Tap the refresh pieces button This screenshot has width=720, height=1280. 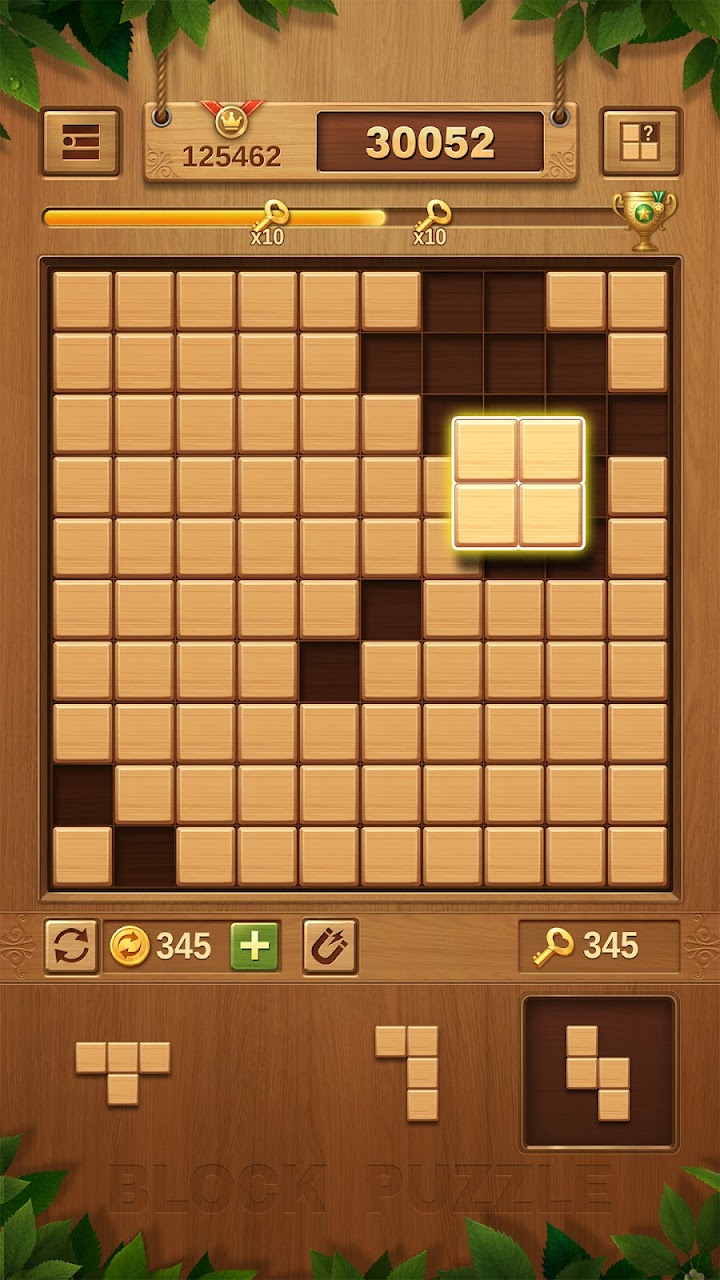(x=71, y=946)
